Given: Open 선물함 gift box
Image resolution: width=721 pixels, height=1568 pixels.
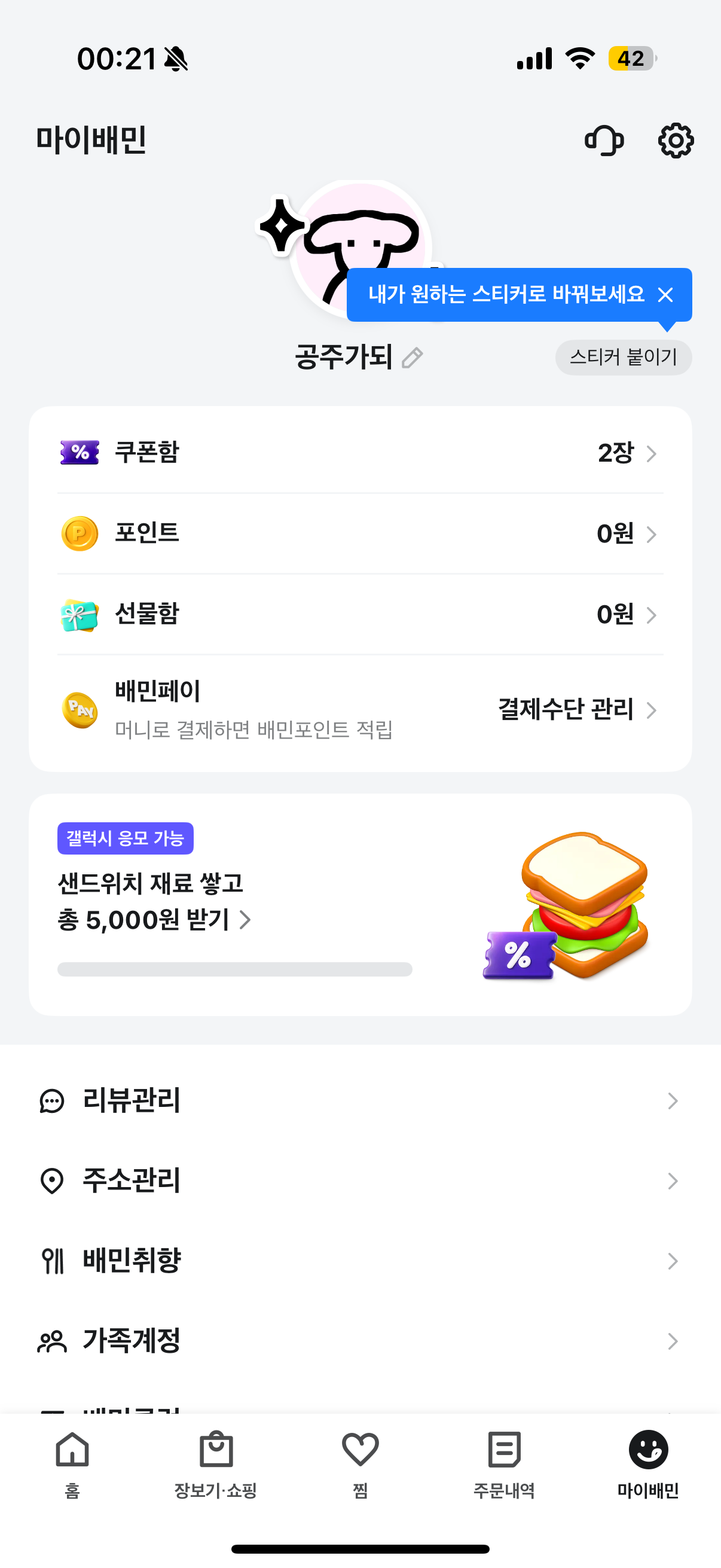Looking at the screenshot, I should click(x=359, y=614).
